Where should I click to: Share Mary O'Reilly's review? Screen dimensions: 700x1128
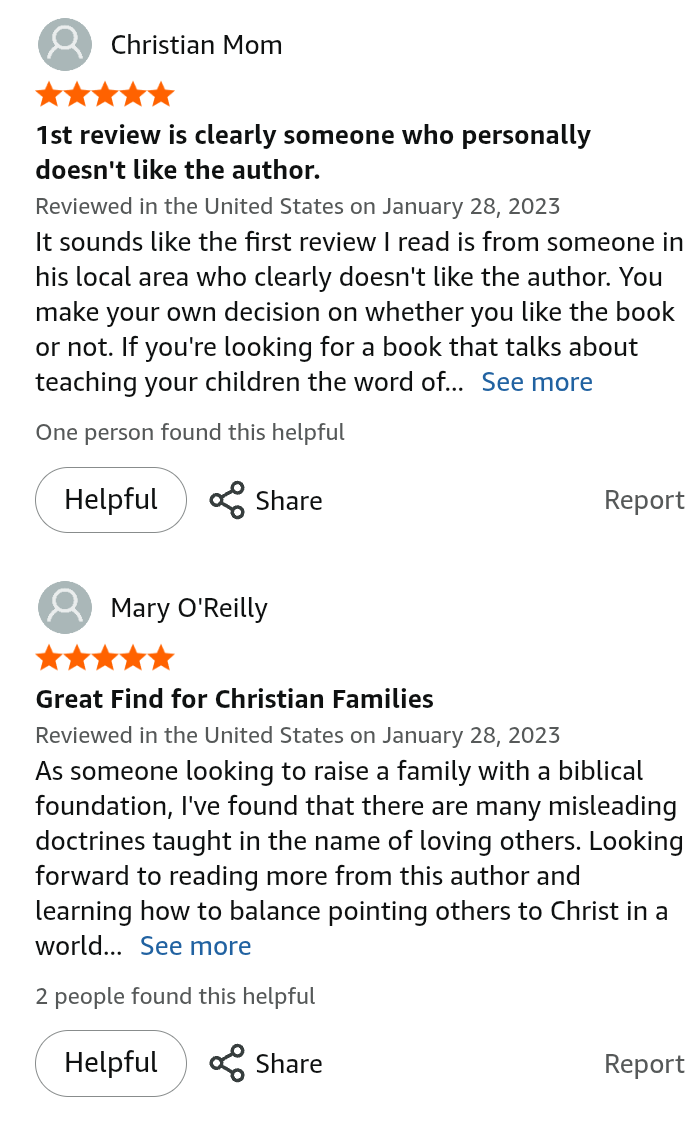266,1063
